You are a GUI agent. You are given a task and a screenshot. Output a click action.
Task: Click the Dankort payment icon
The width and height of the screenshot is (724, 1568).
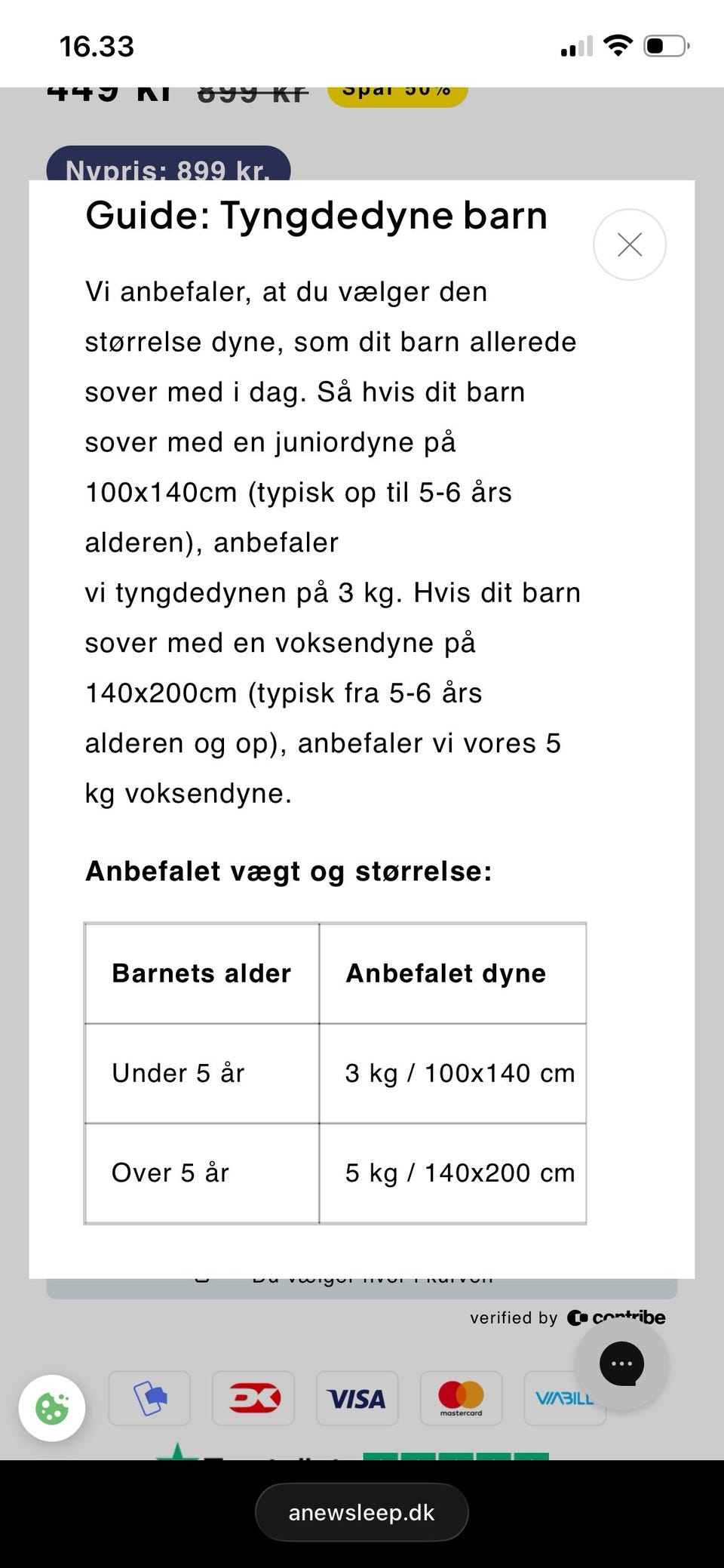point(253,1398)
